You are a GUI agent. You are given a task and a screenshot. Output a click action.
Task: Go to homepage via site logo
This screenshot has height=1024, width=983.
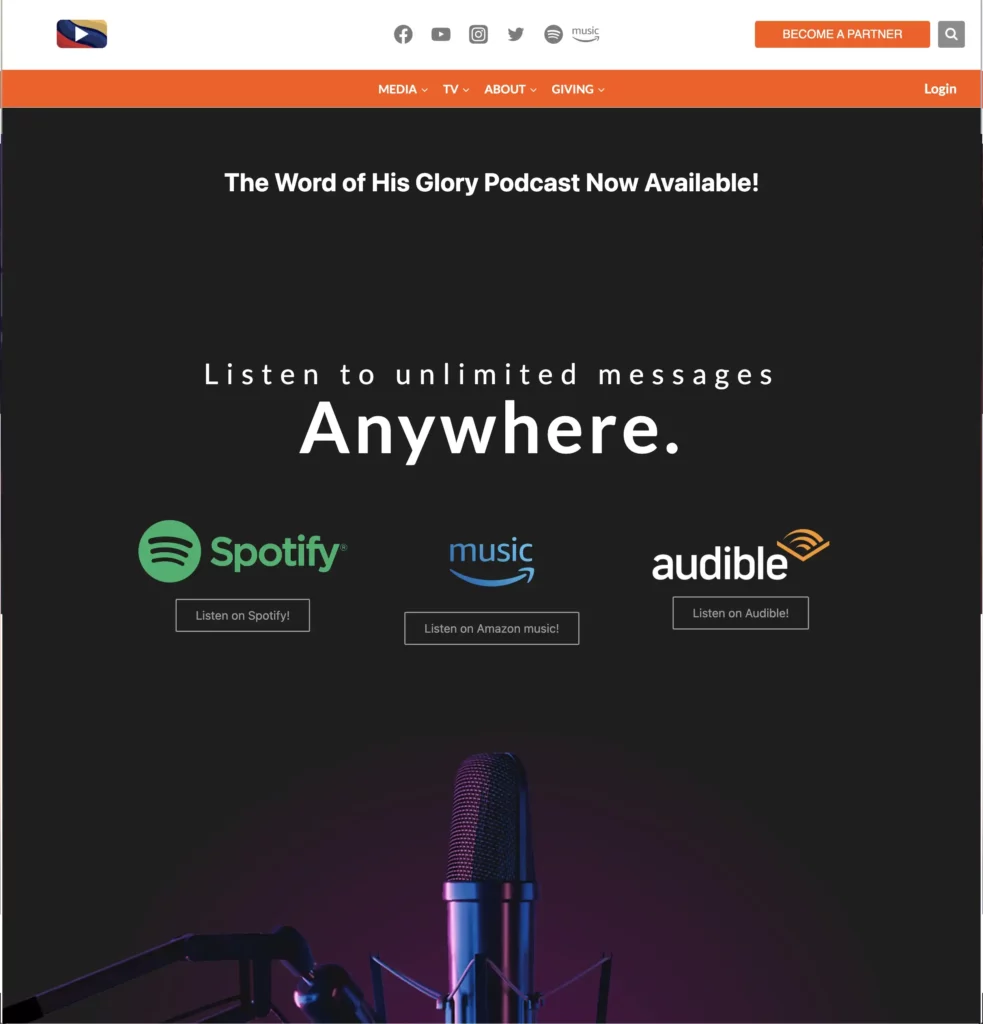coord(82,34)
